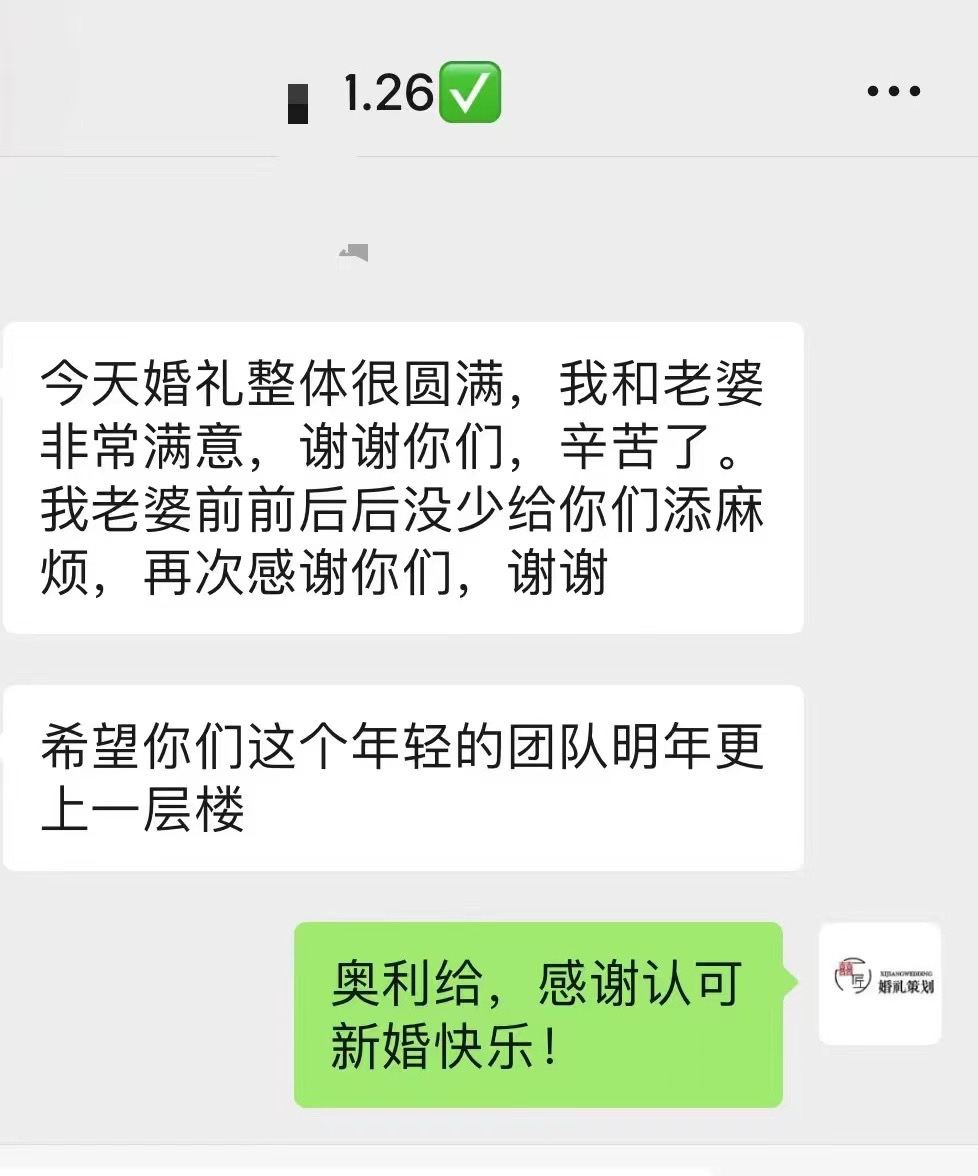The image size is (978, 1176).
Task: Open the three-dot chat menu
Action: 893,92
